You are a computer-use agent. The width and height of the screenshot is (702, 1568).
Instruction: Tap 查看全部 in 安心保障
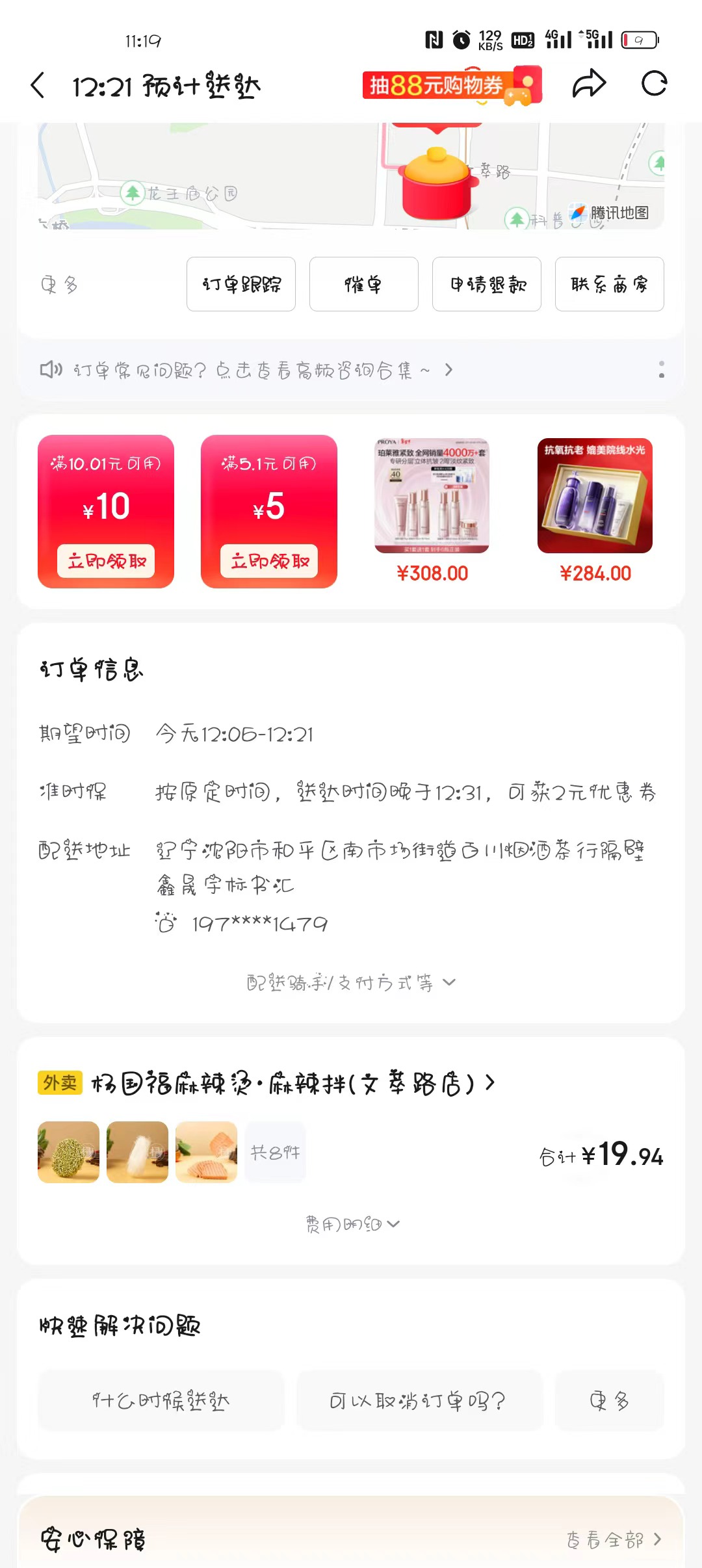click(x=613, y=1539)
